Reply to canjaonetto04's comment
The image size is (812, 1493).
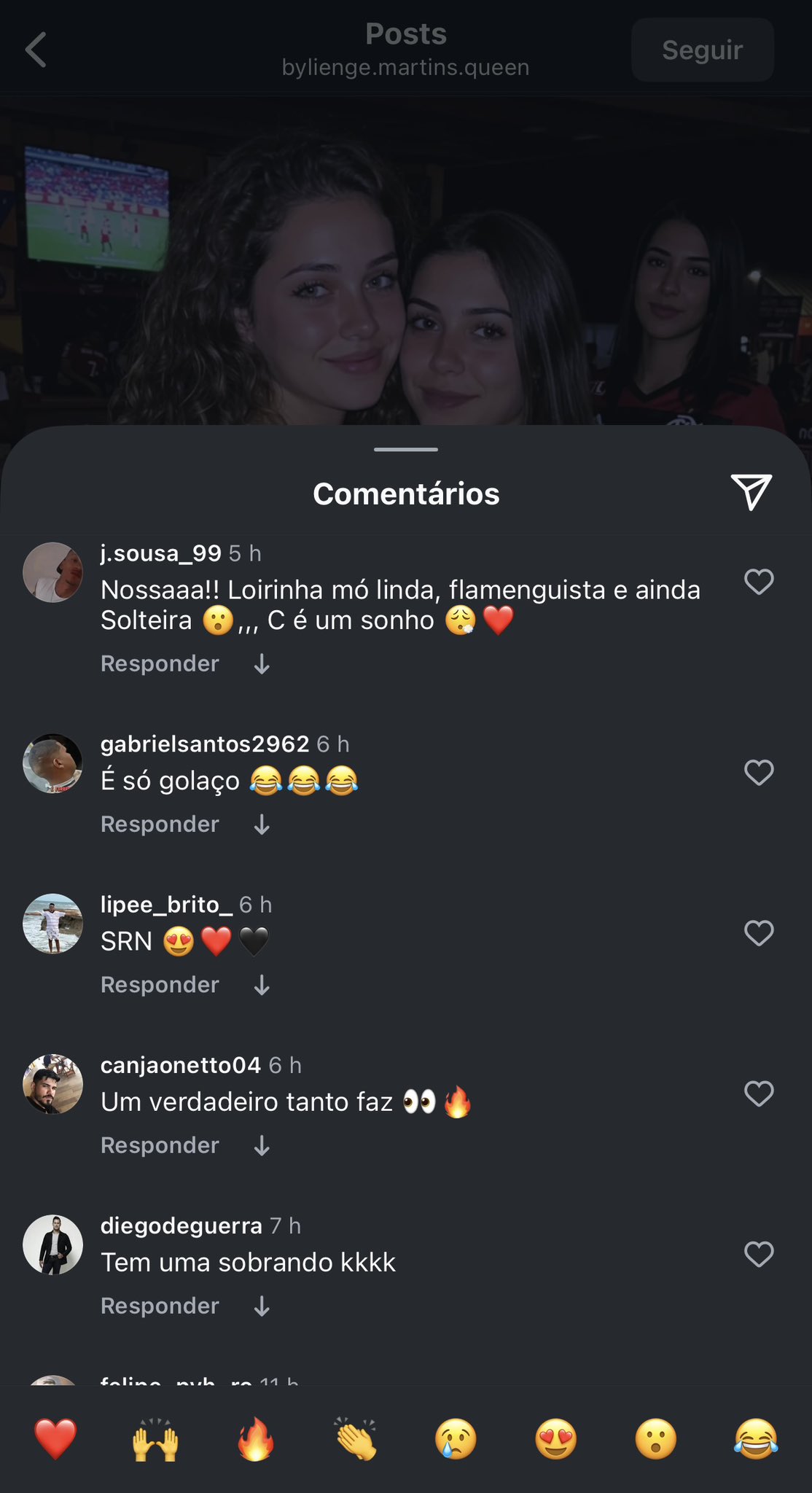(160, 1145)
